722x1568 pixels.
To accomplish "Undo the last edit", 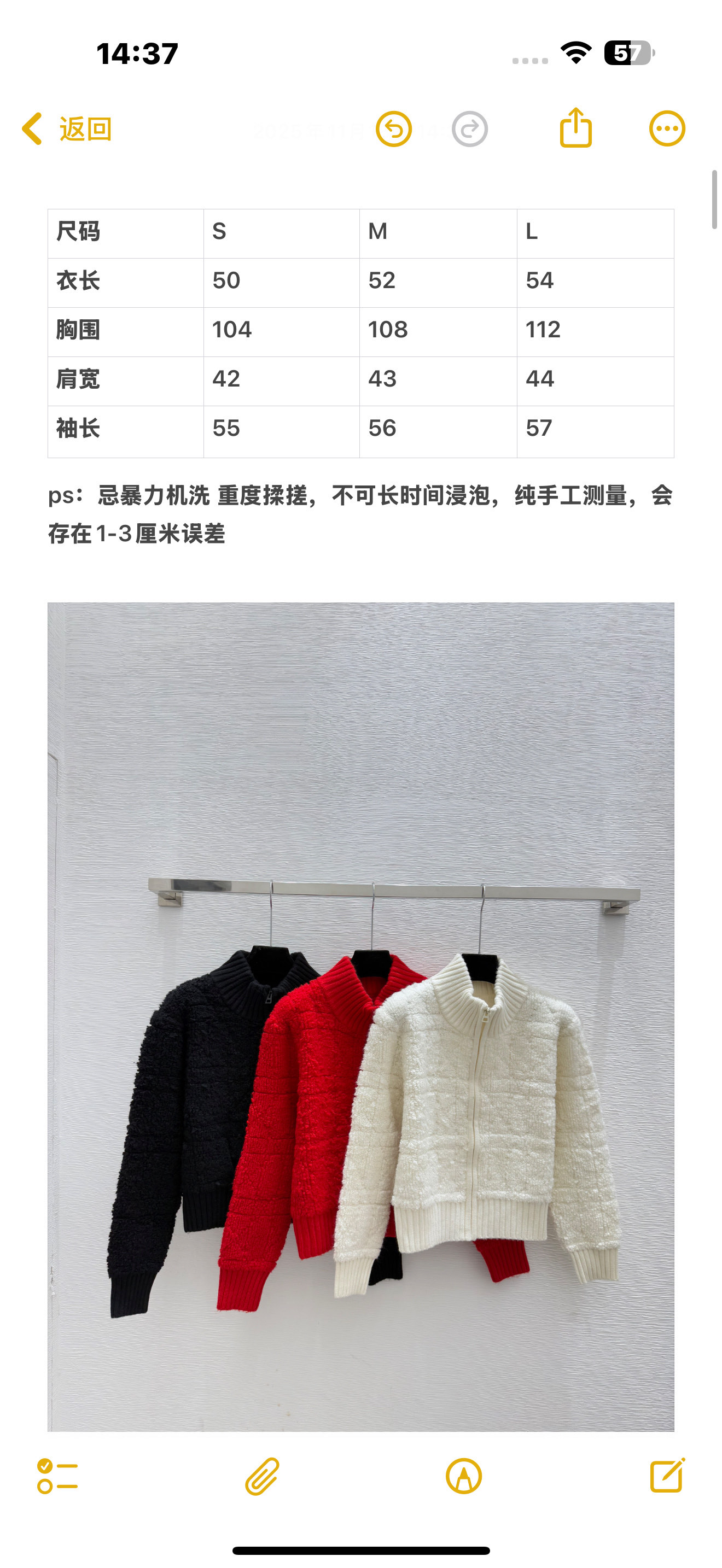I will 393,129.
